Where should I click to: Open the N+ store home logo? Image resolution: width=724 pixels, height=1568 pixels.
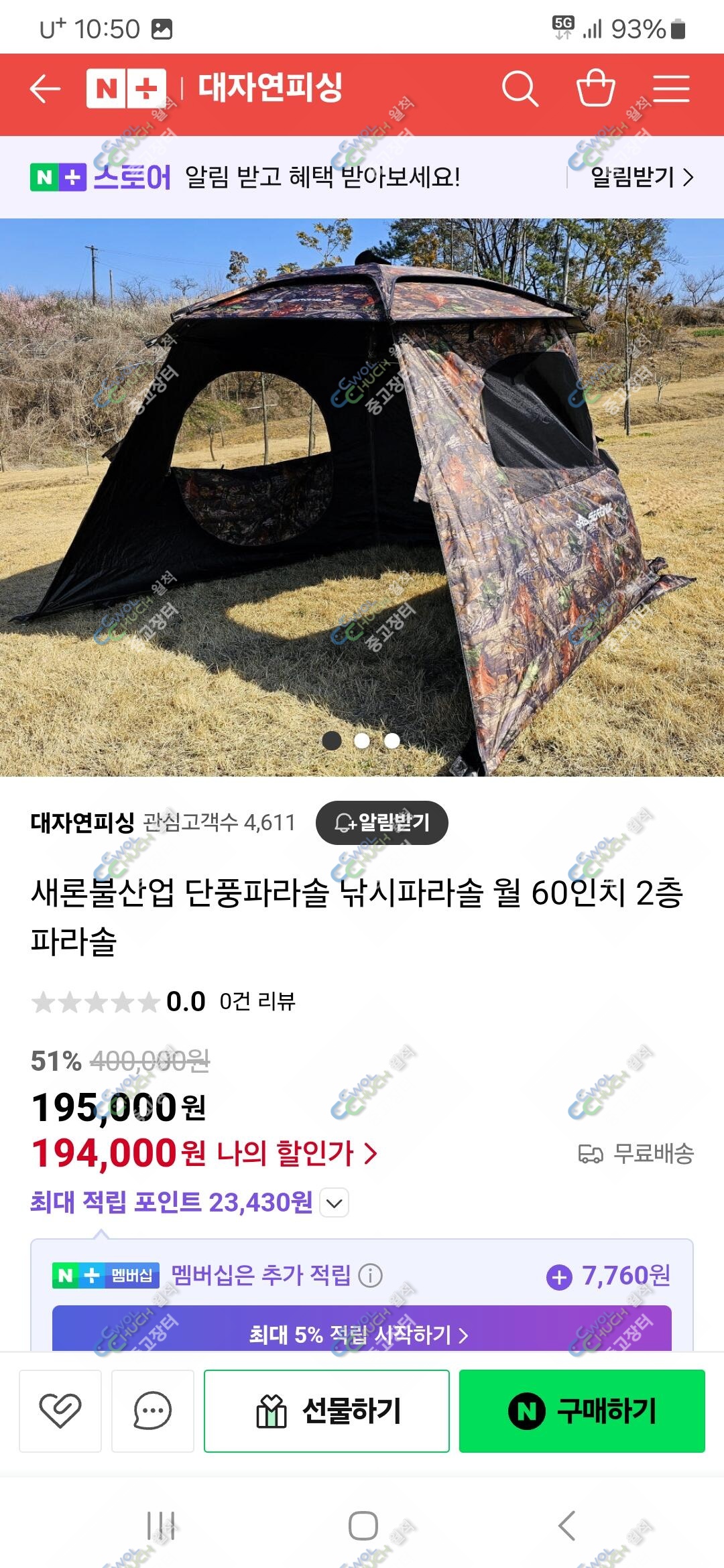pyautogui.click(x=126, y=88)
